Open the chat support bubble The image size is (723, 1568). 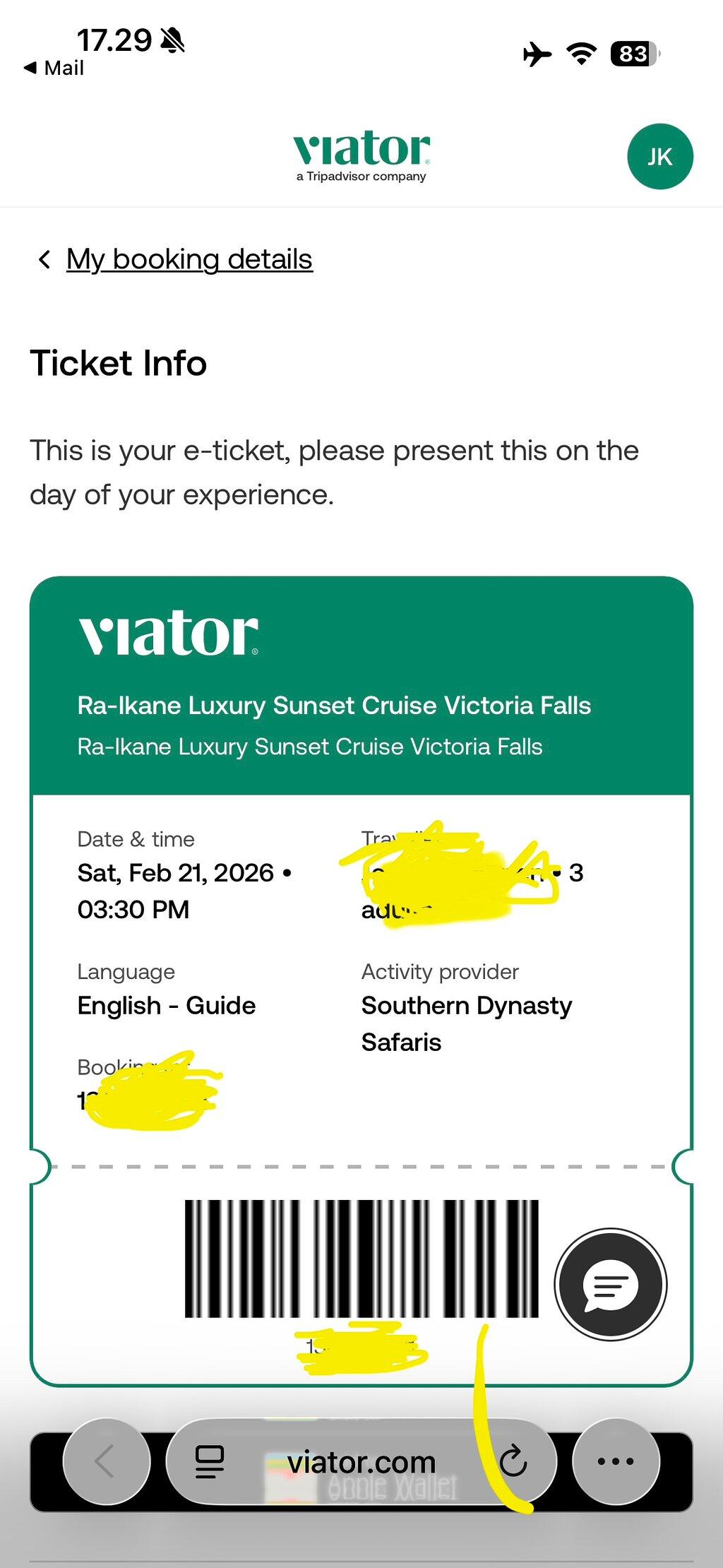click(x=611, y=1284)
